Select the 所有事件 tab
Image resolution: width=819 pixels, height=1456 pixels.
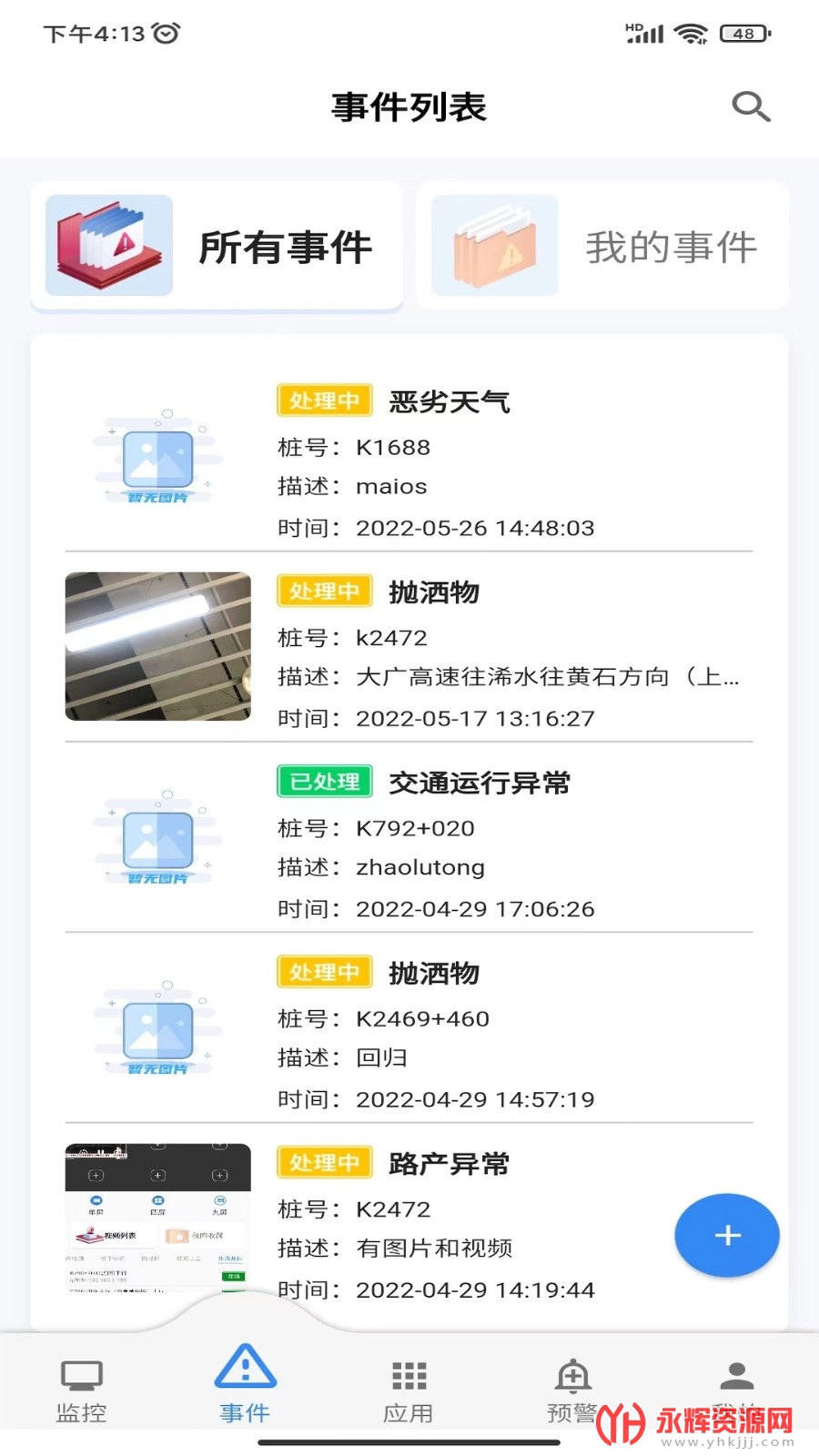(x=217, y=246)
